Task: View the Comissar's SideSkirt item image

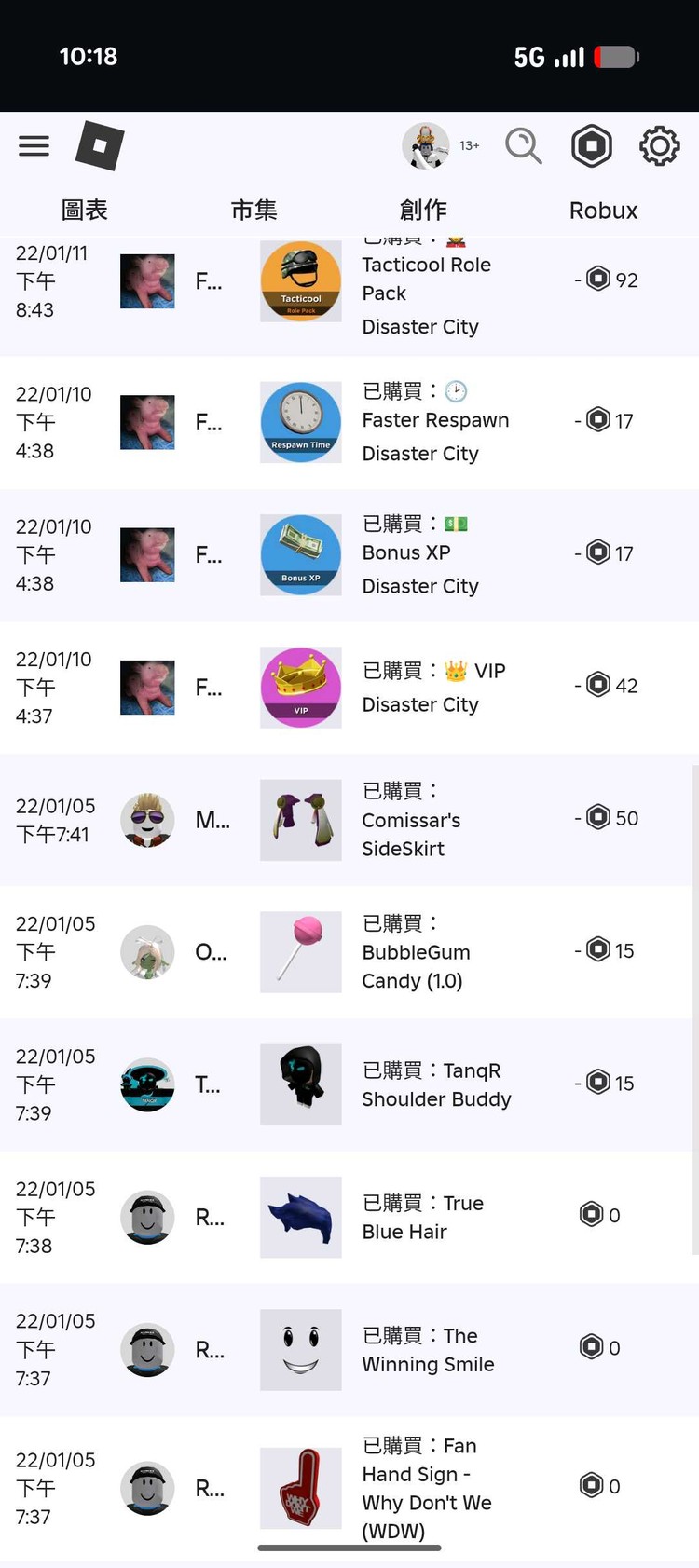Action: click(x=300, y=820)
